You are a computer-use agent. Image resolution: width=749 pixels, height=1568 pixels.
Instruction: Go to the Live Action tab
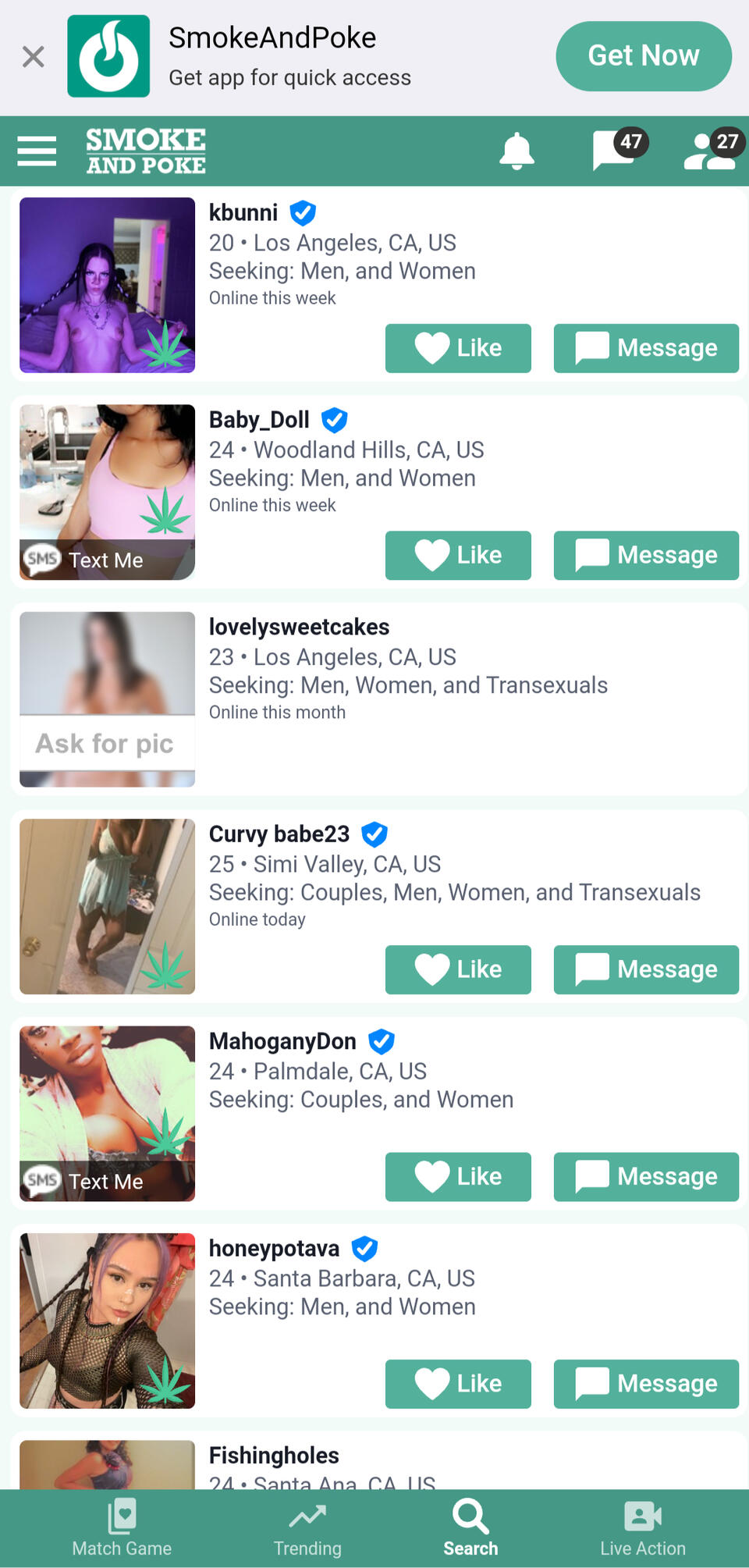pos(642,1527)
